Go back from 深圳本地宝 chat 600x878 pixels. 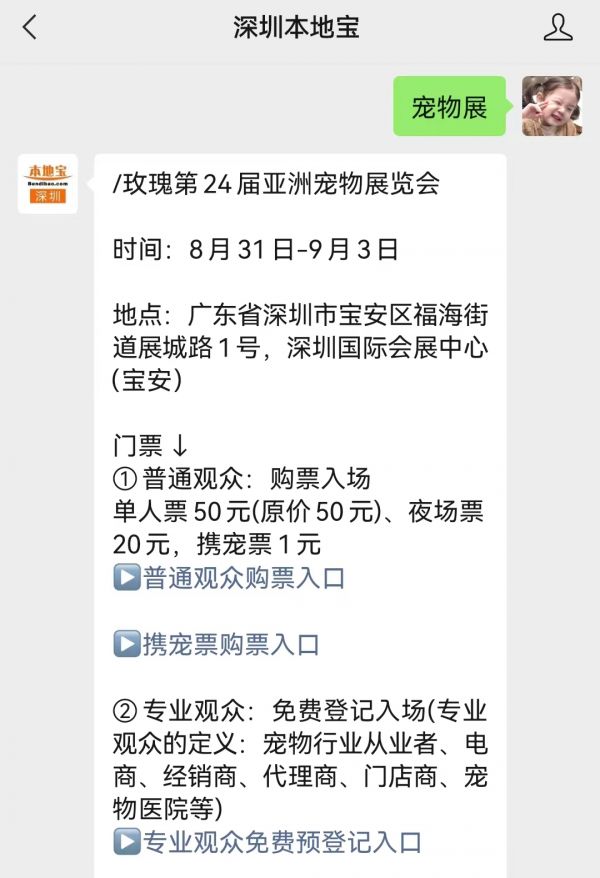(30, 28)
